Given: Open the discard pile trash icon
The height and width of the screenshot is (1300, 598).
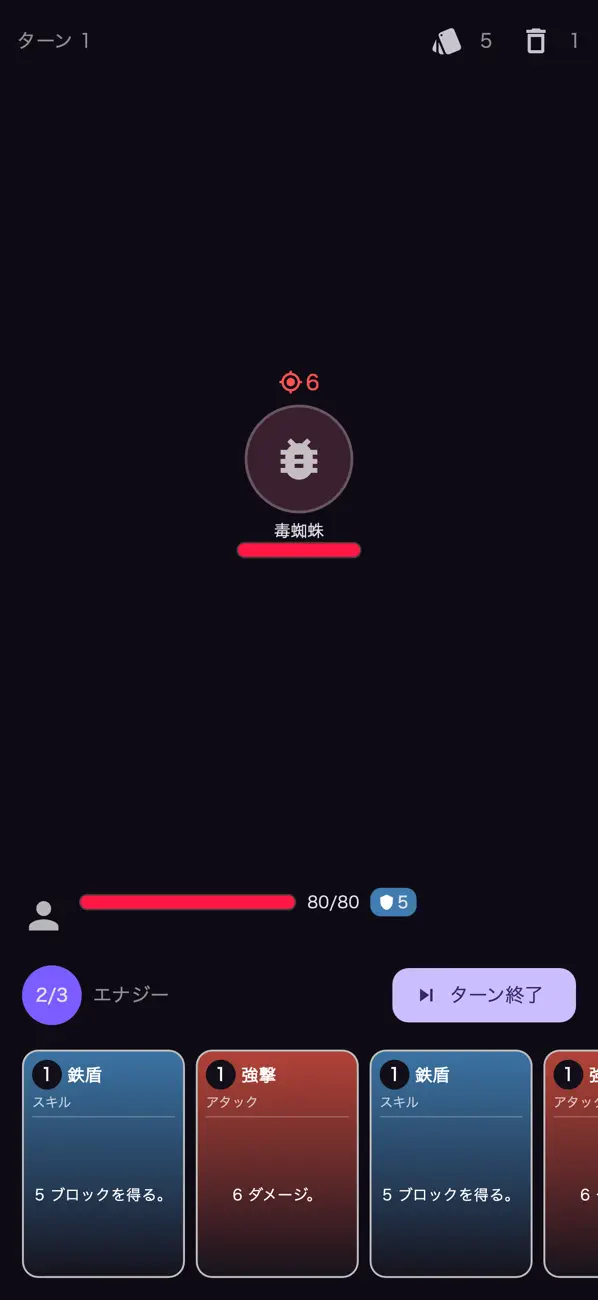Looking at the screenshot, I should pos(536,41).
